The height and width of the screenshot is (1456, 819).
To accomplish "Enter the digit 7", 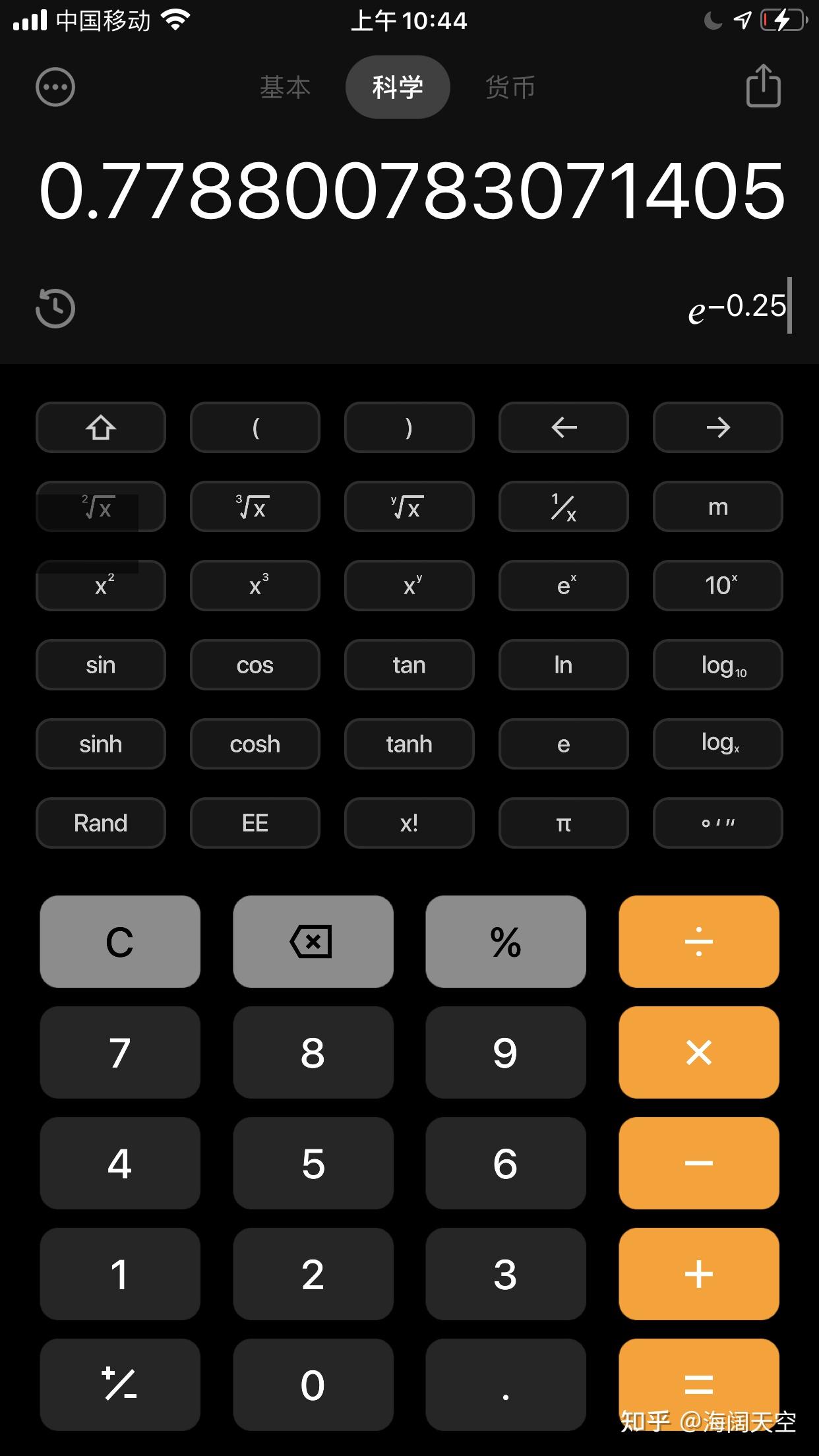I will (x=120, y=1052).
